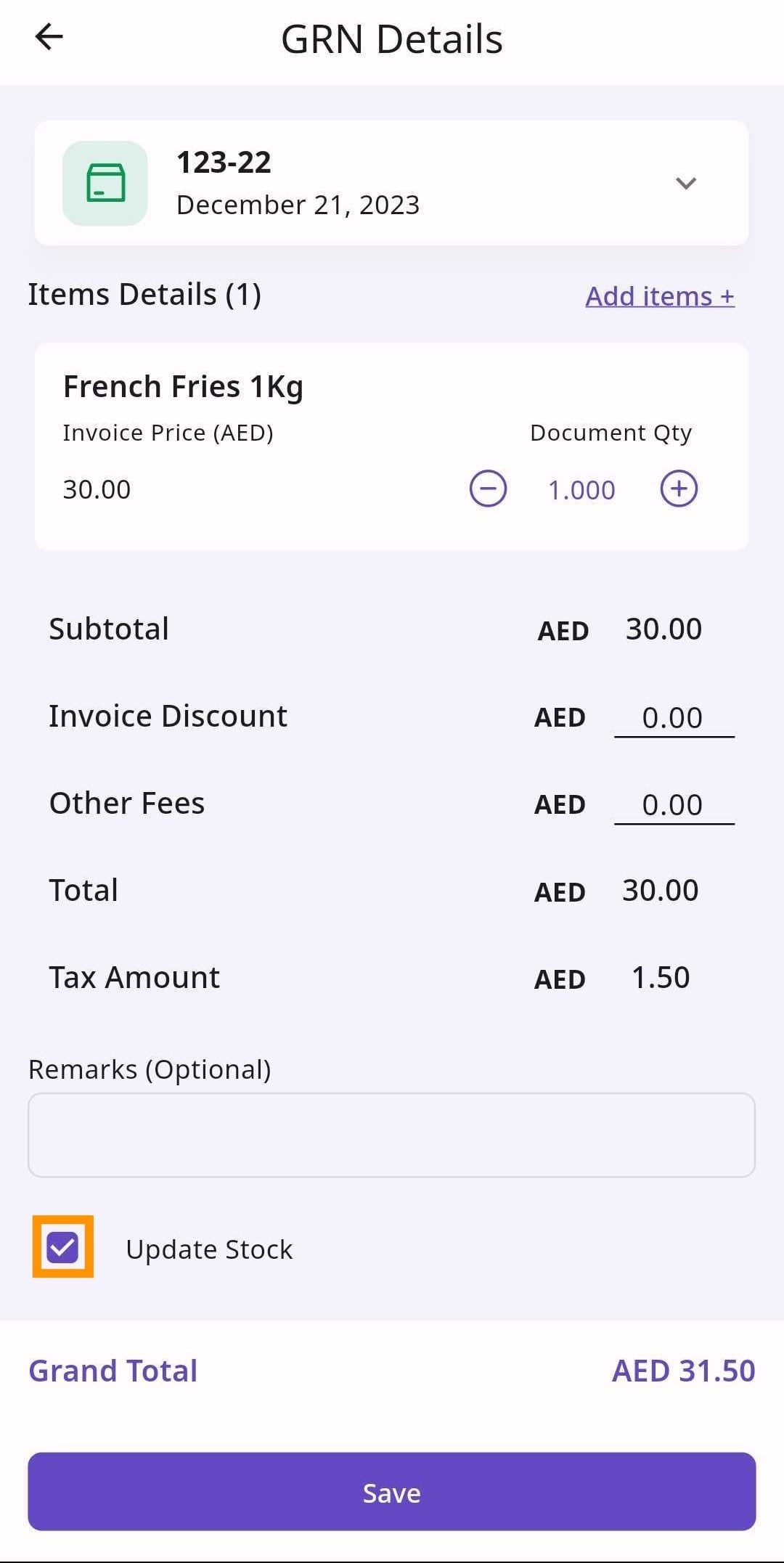Viewport: 784px width, 1563px height.
Task: Edit the Invoice Discount amount field
Action: click(673, 718)
